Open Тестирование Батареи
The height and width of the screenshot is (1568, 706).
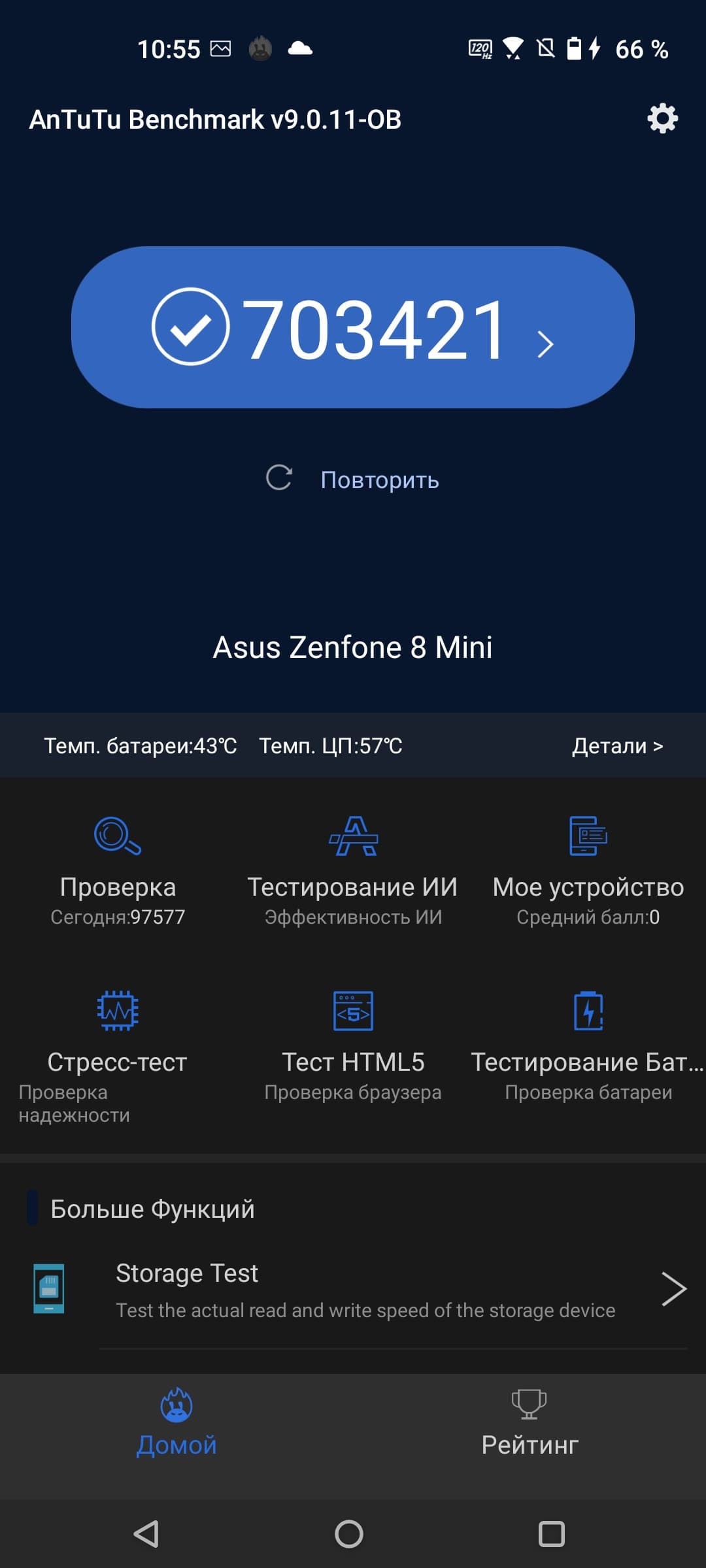point(588,1045)
